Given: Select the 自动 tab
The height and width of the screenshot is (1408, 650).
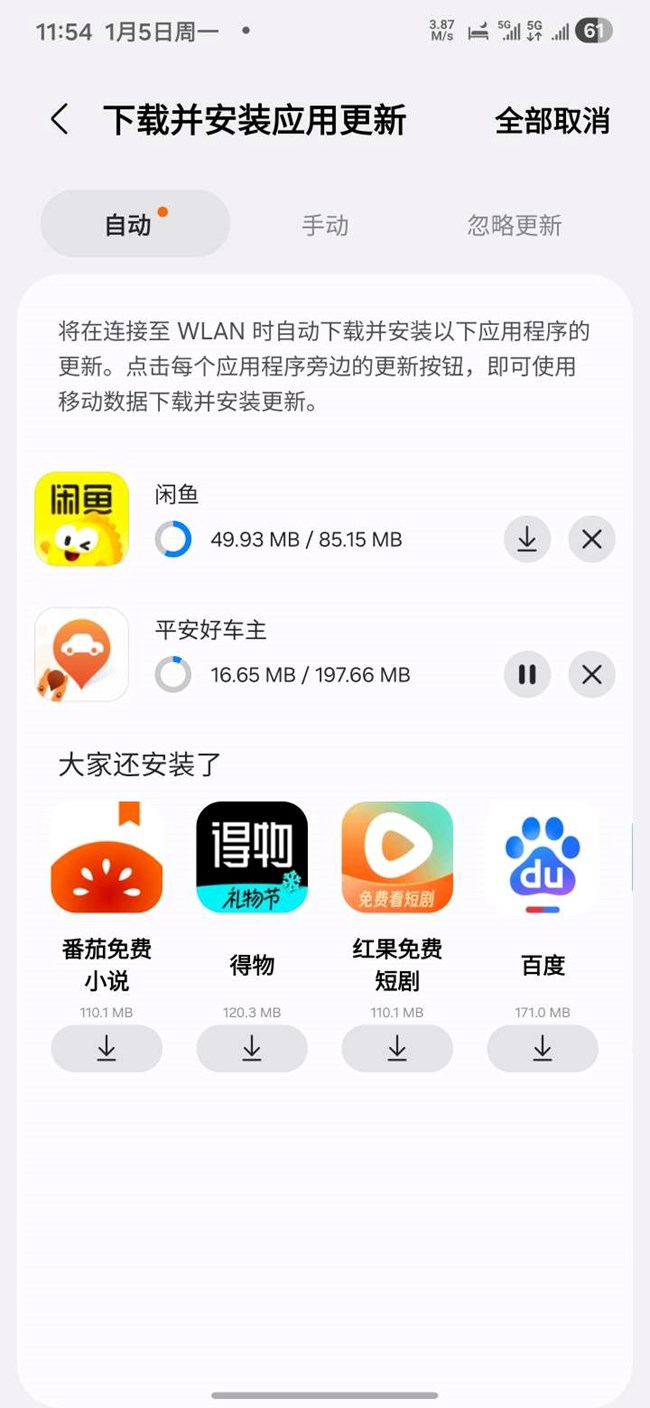Looking at the screenshot, I should pos(135,224).
